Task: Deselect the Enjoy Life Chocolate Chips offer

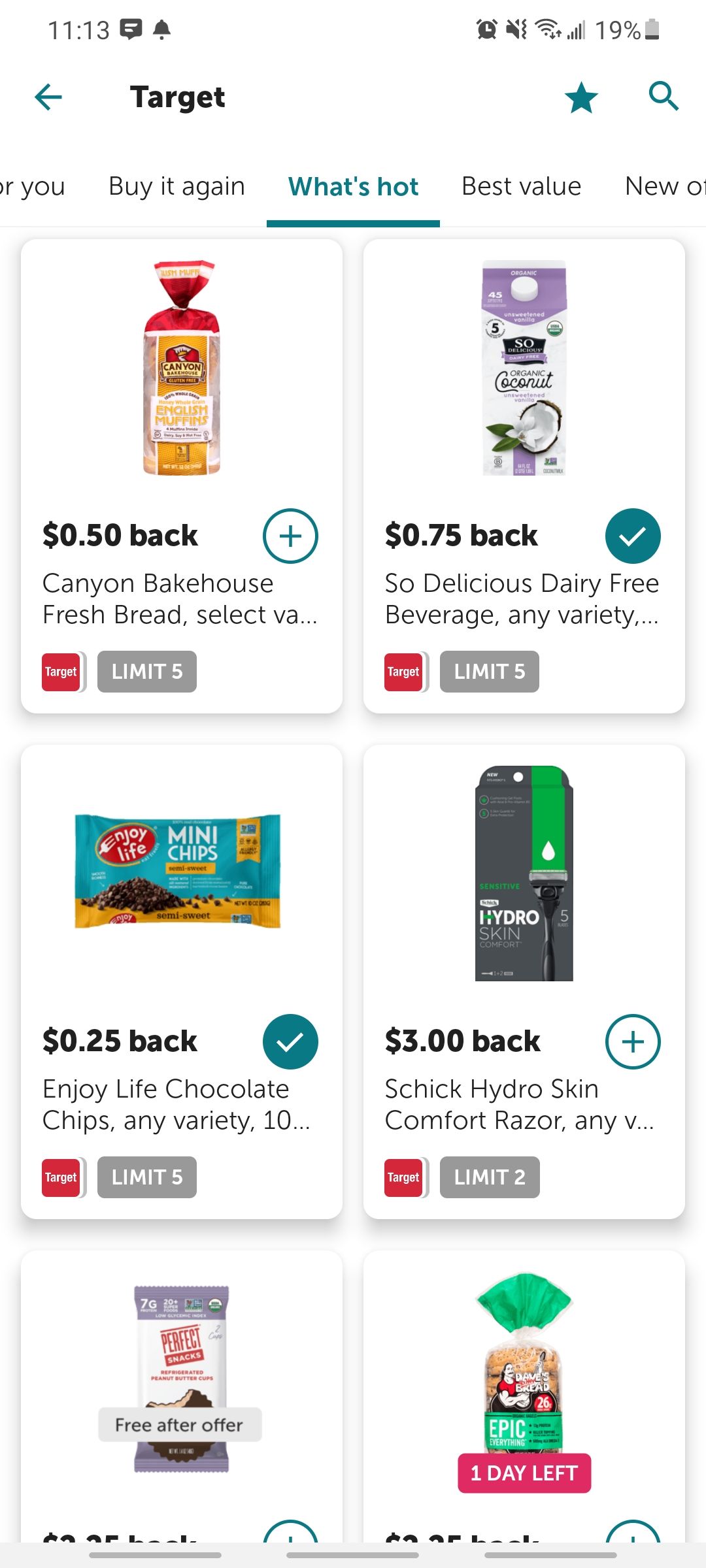Action: 290,1040
